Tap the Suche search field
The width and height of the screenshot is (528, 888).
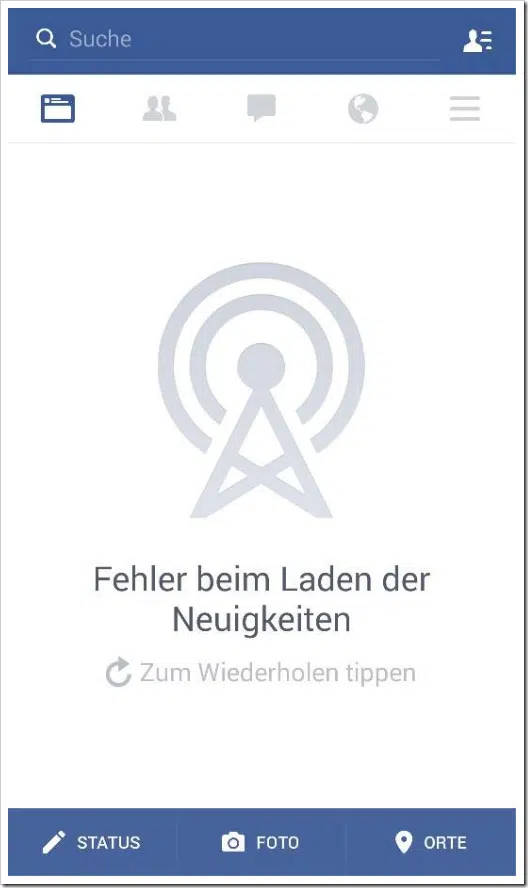coord(235,39)
